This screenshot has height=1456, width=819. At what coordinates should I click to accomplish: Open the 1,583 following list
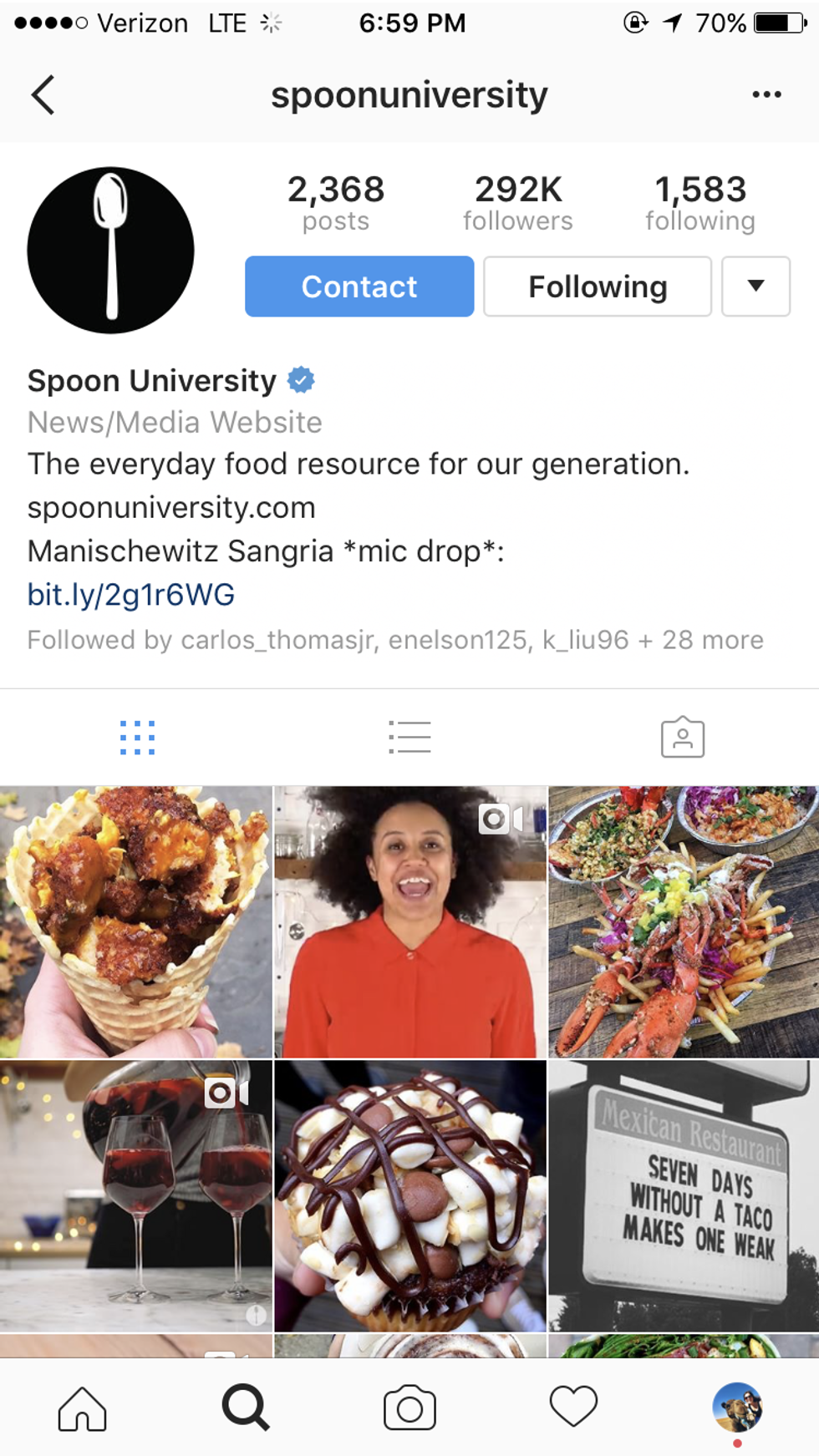pyautogui.click(x=700, y=201)
